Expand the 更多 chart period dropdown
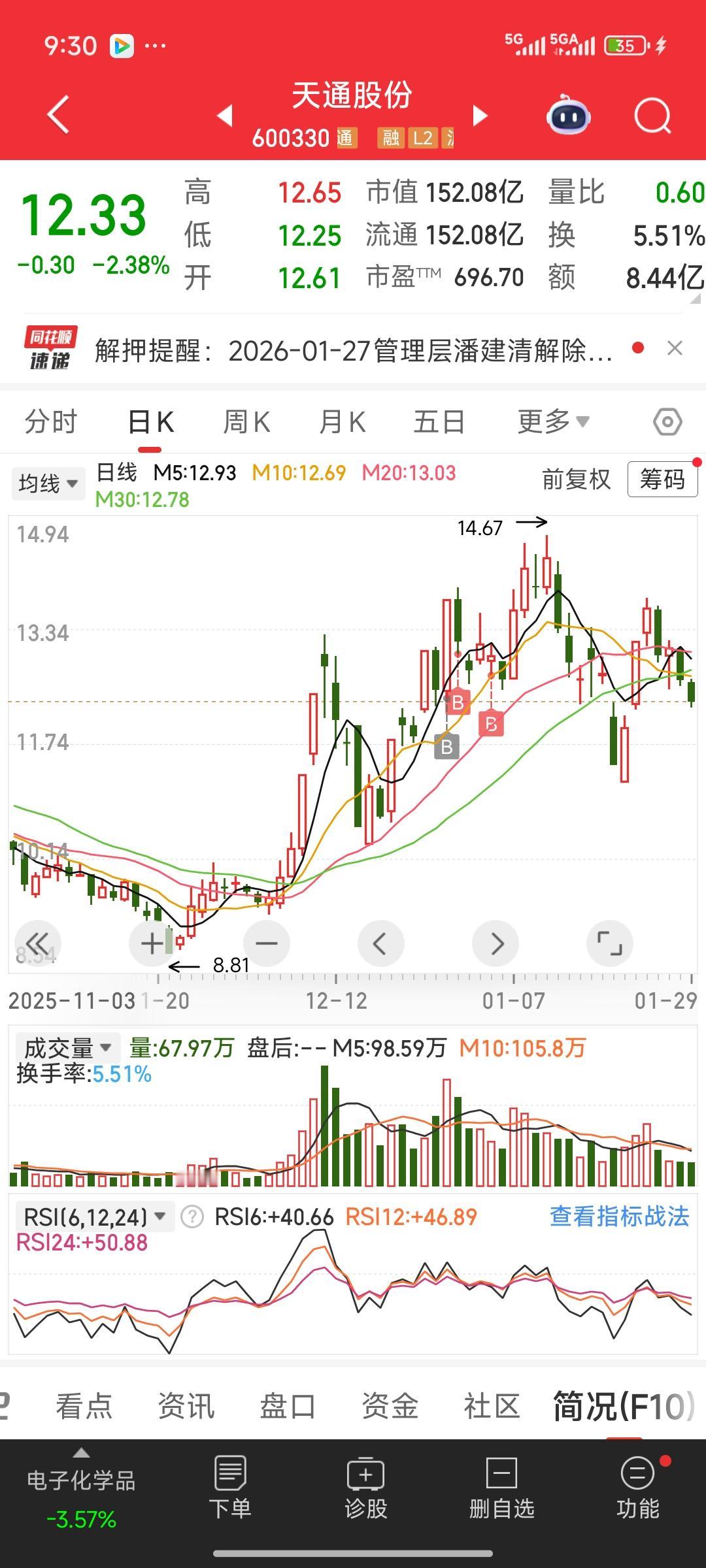Image resolution: width=706 pixels, height=1568 pixels. pos(553,422)
